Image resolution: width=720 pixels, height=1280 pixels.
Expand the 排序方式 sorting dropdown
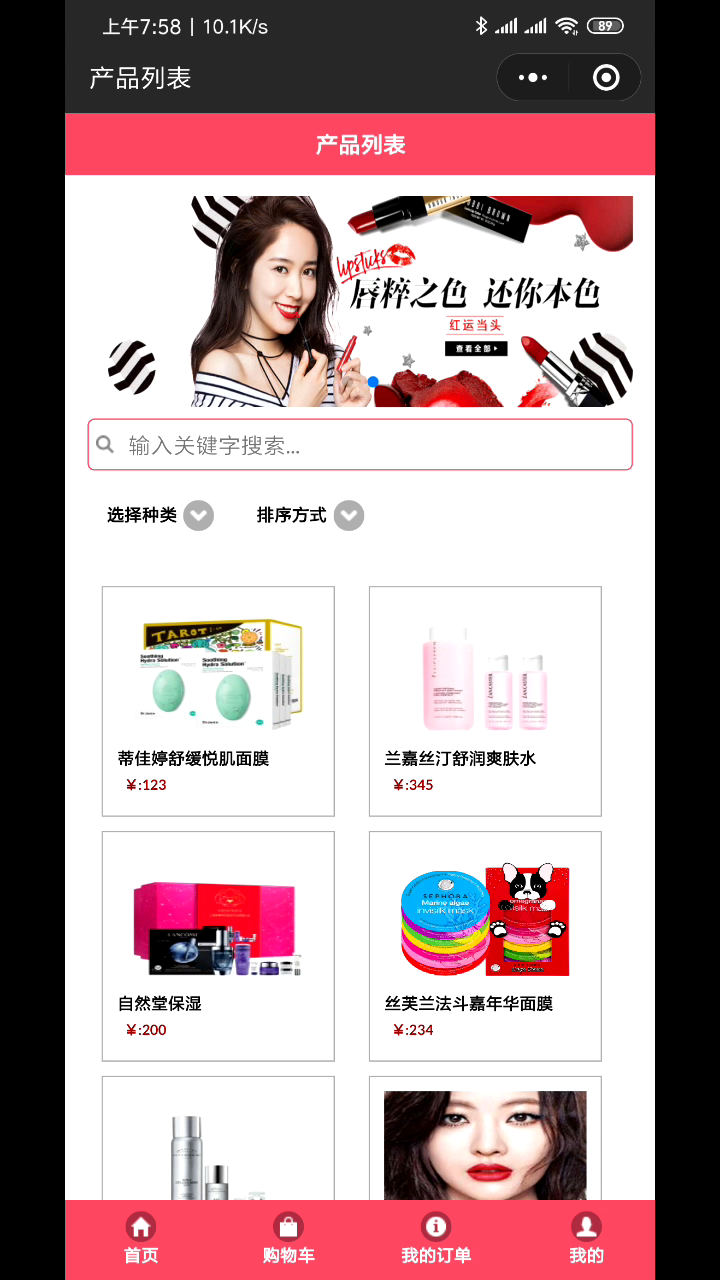click(310, 515)
